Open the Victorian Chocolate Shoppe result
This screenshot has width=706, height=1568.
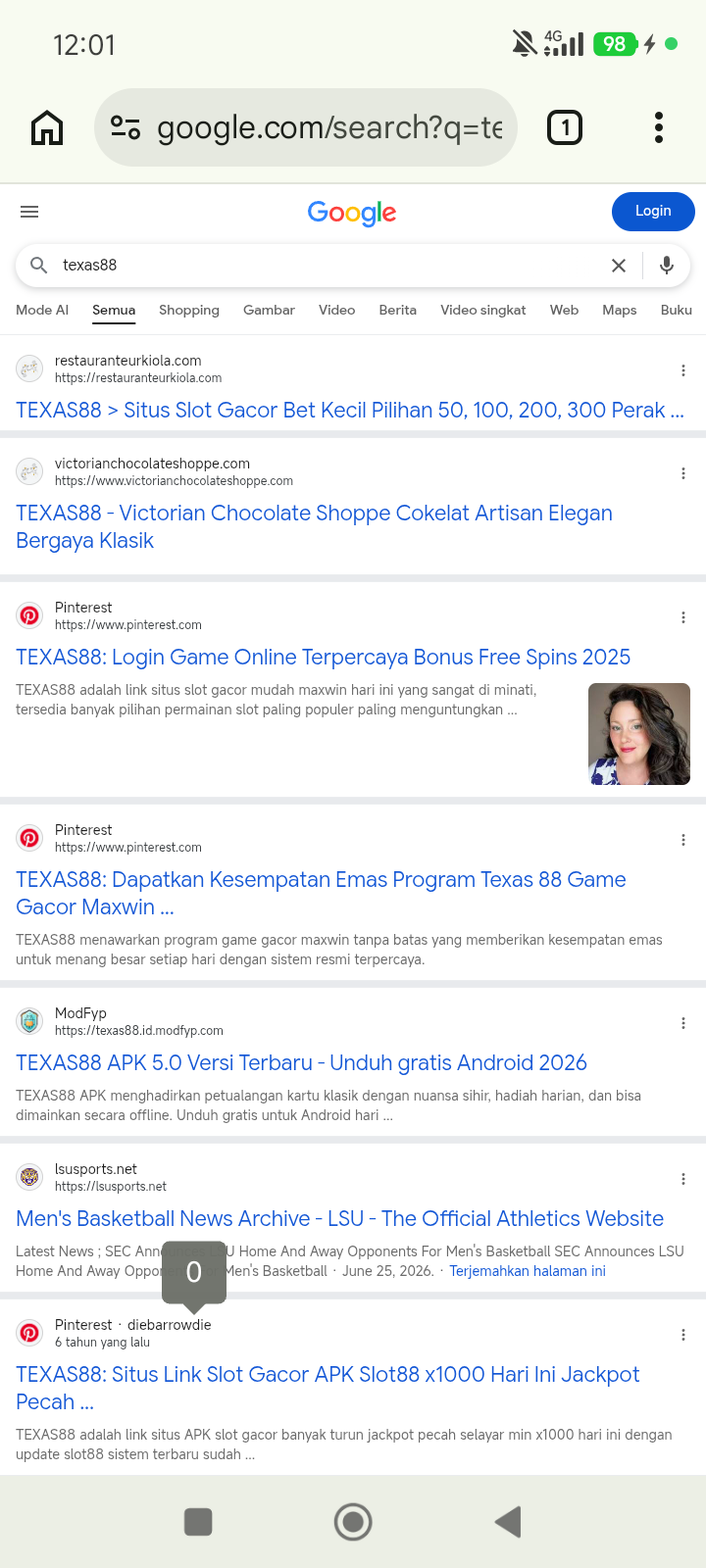pyautogui.click(x=314, y=527)
